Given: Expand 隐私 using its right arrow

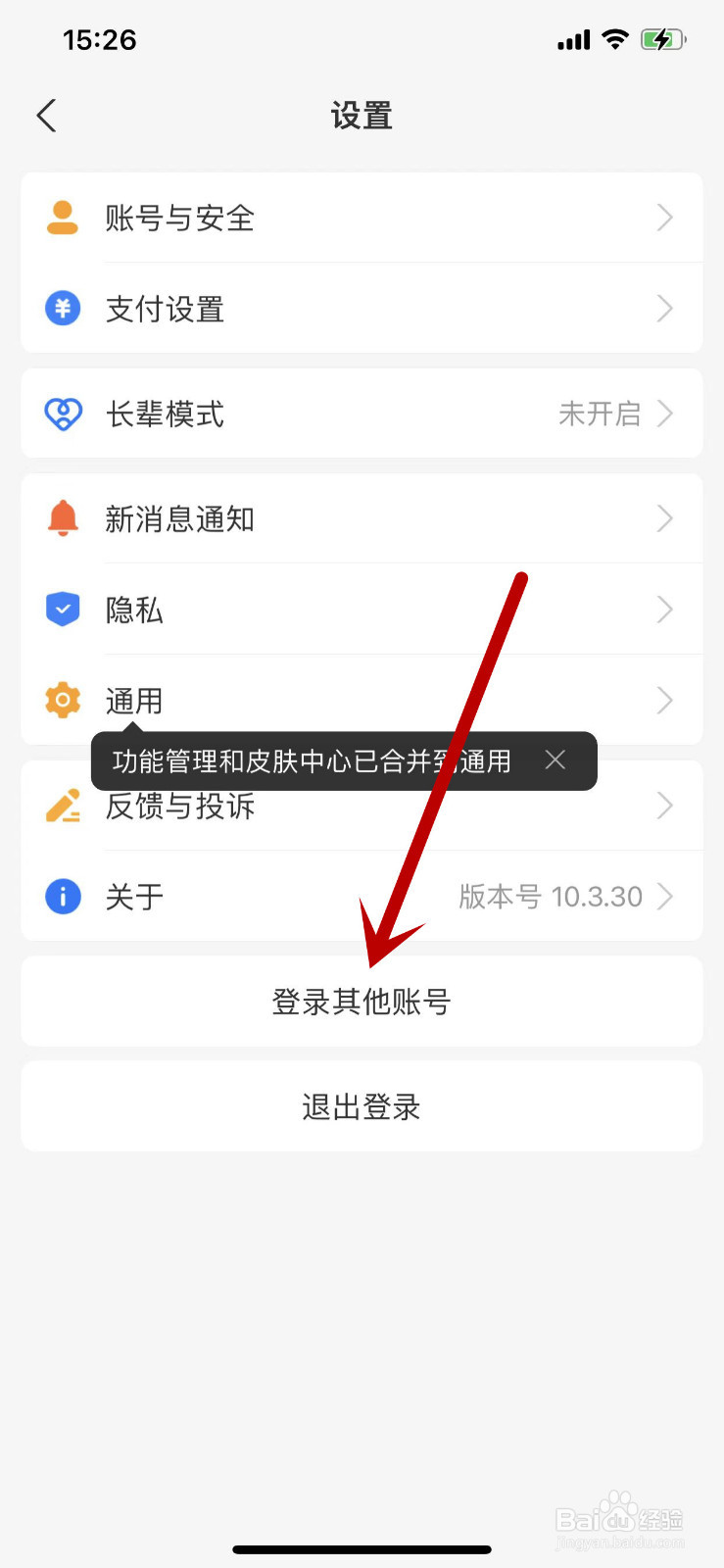Looking at the screenshot, I should tap(665, 609).
